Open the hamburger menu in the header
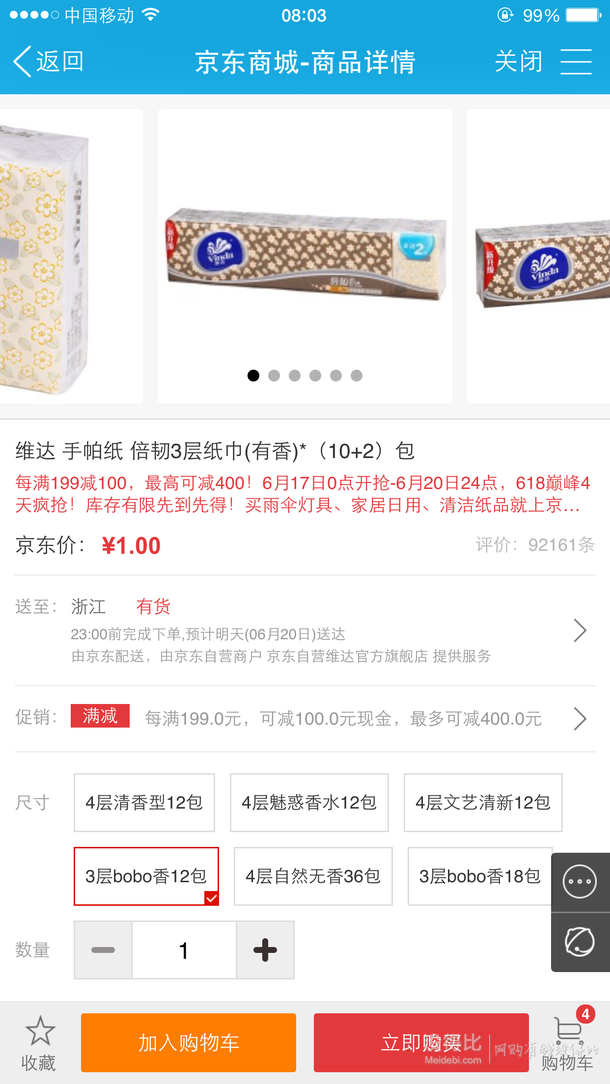Viewport: 610px width, 1084px height. point(576,62)
